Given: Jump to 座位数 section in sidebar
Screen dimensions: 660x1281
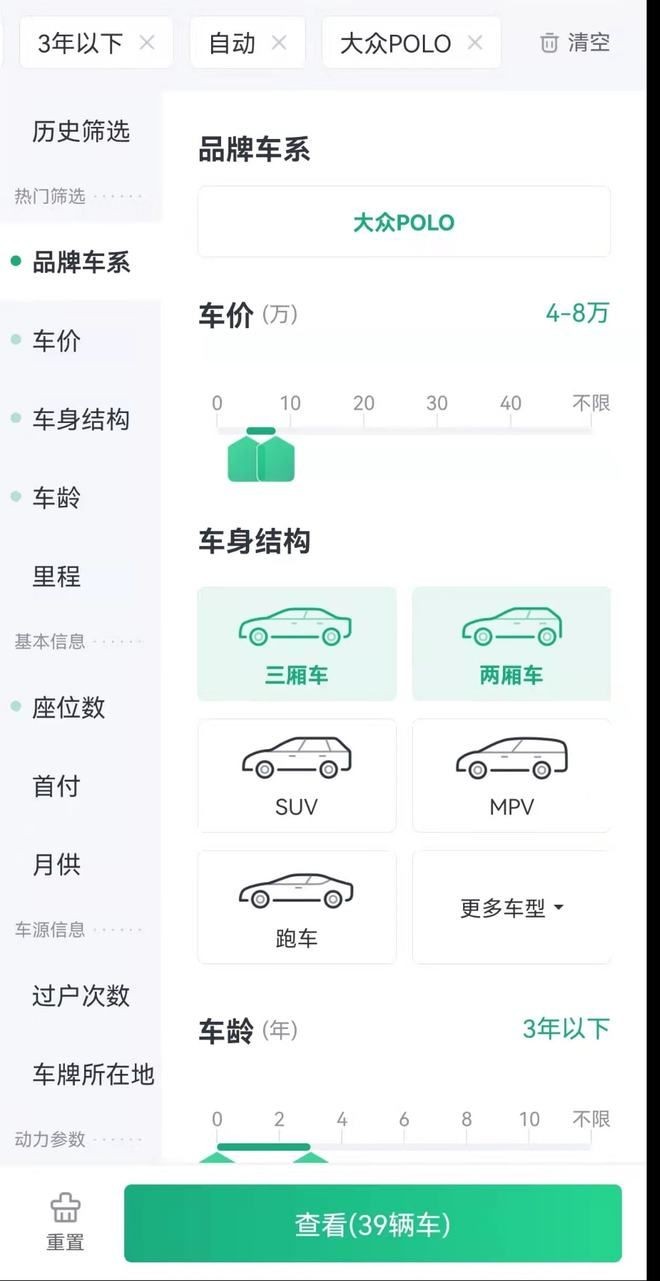Looking at the screenshot, I should click(x=68, y=708).
